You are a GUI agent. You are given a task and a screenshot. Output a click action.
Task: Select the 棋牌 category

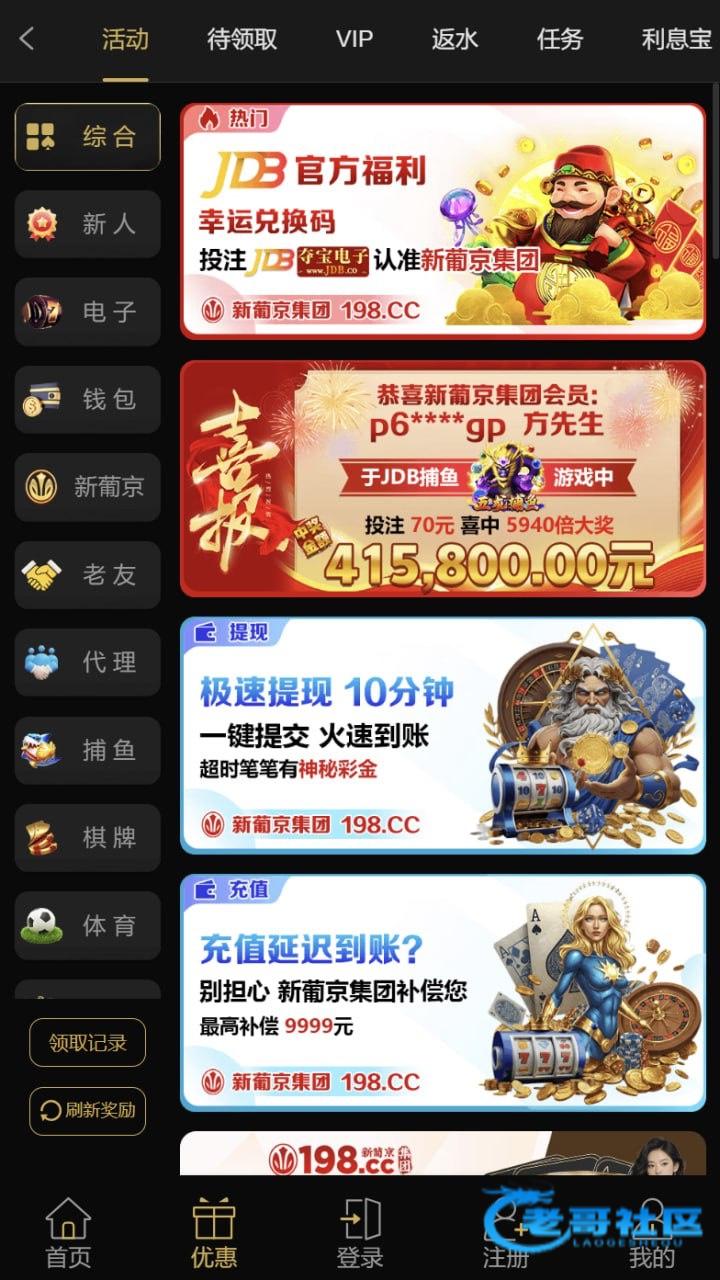(88, 837)
